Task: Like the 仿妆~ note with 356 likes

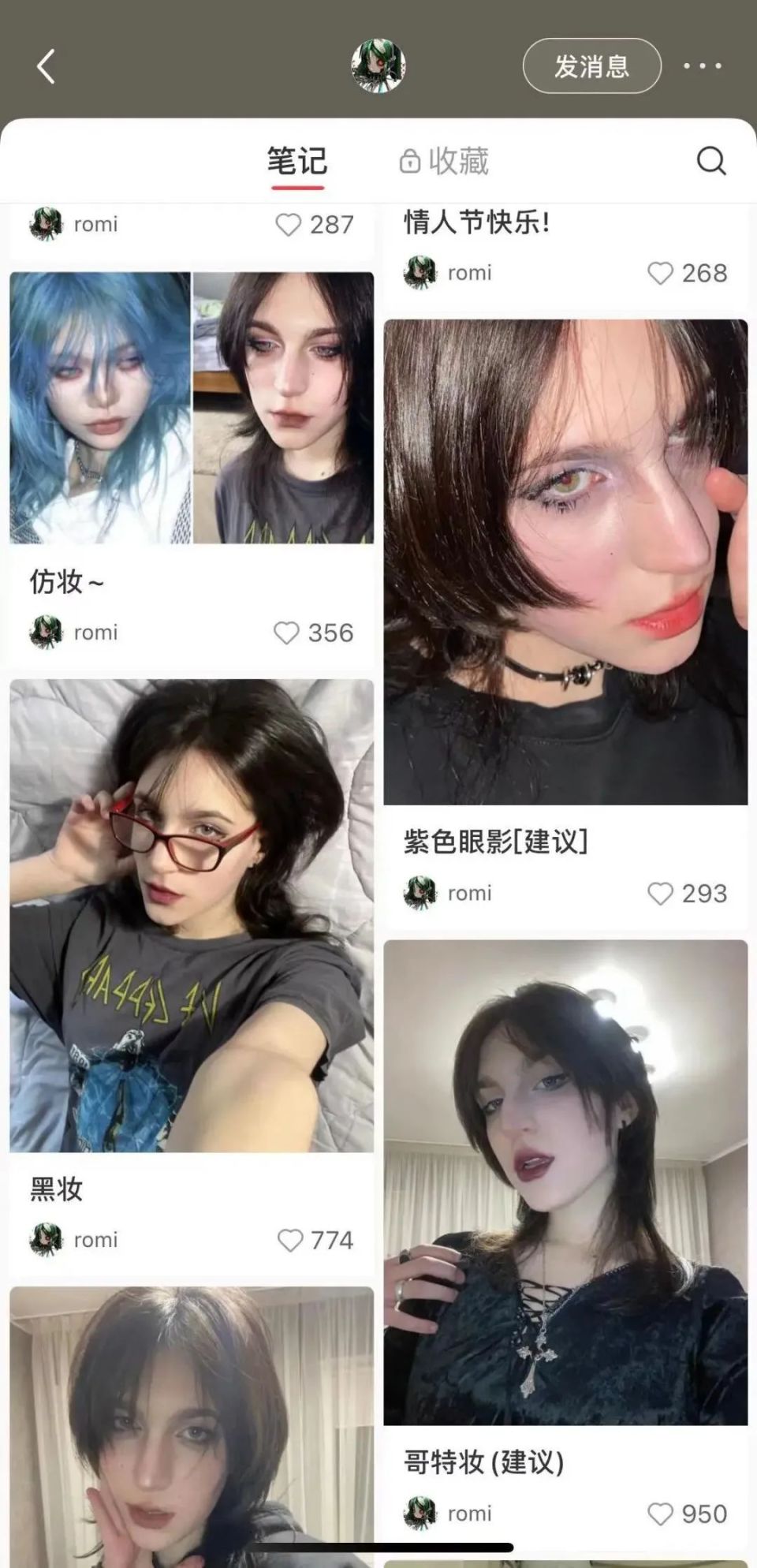Action: point(286,633)
